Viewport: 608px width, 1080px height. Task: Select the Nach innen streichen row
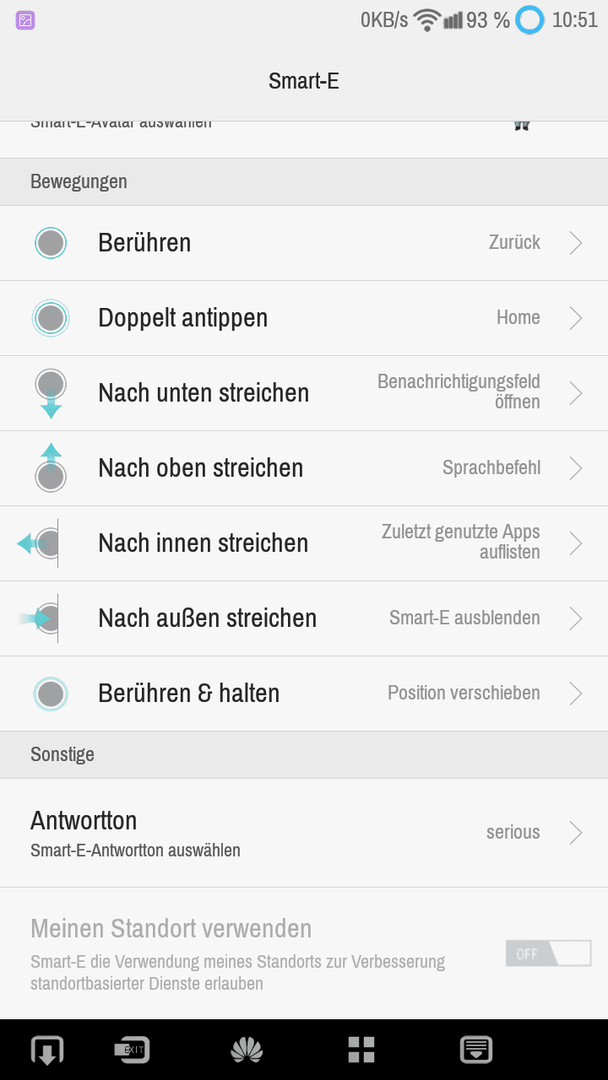(304, 543)
